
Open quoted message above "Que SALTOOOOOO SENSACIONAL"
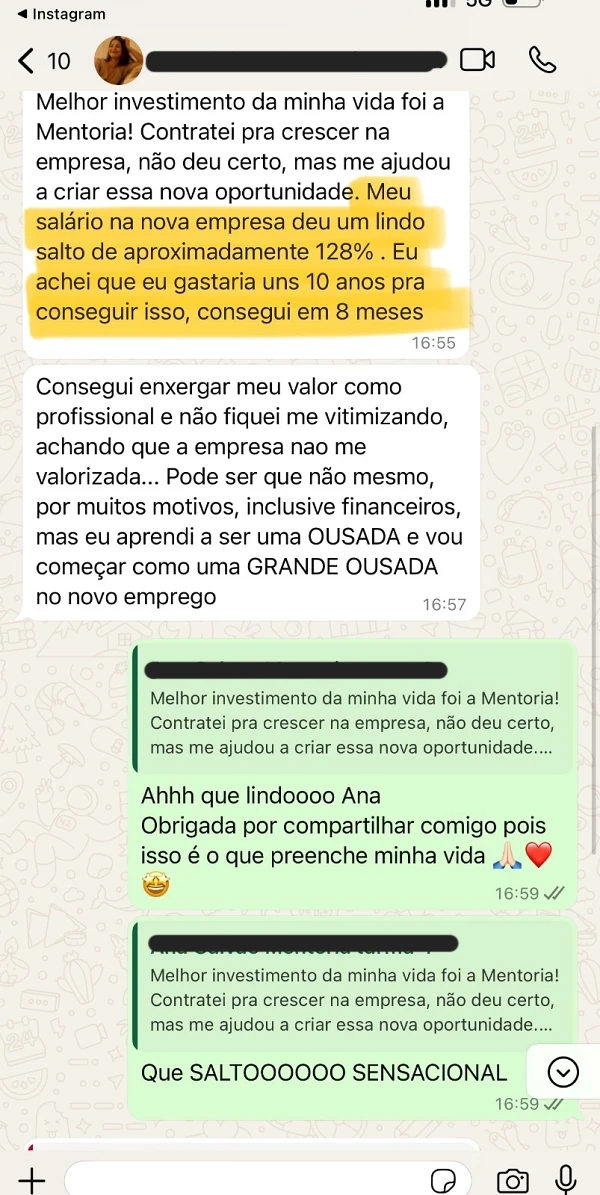(354, 985)
